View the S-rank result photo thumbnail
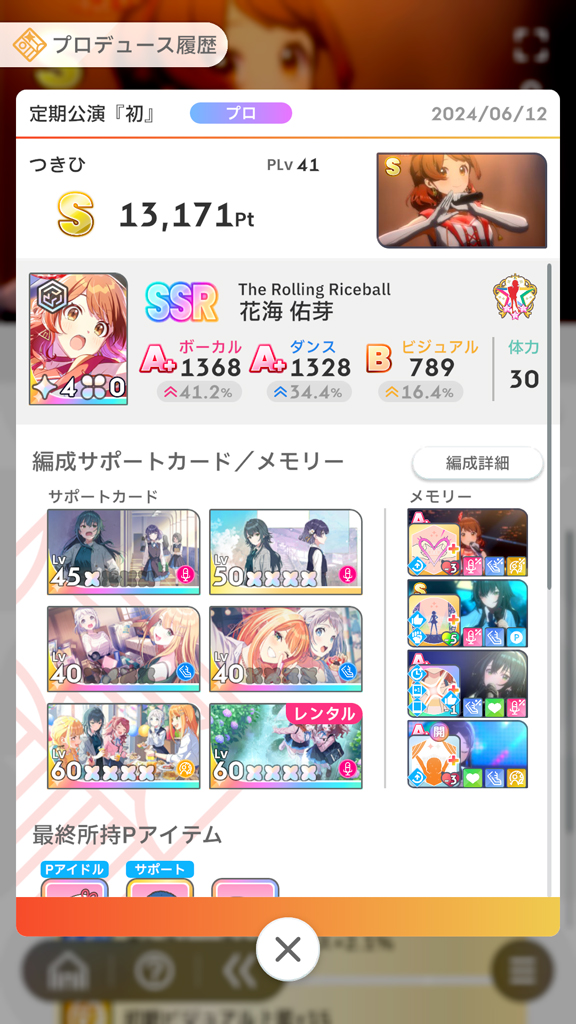 [462, 200]
